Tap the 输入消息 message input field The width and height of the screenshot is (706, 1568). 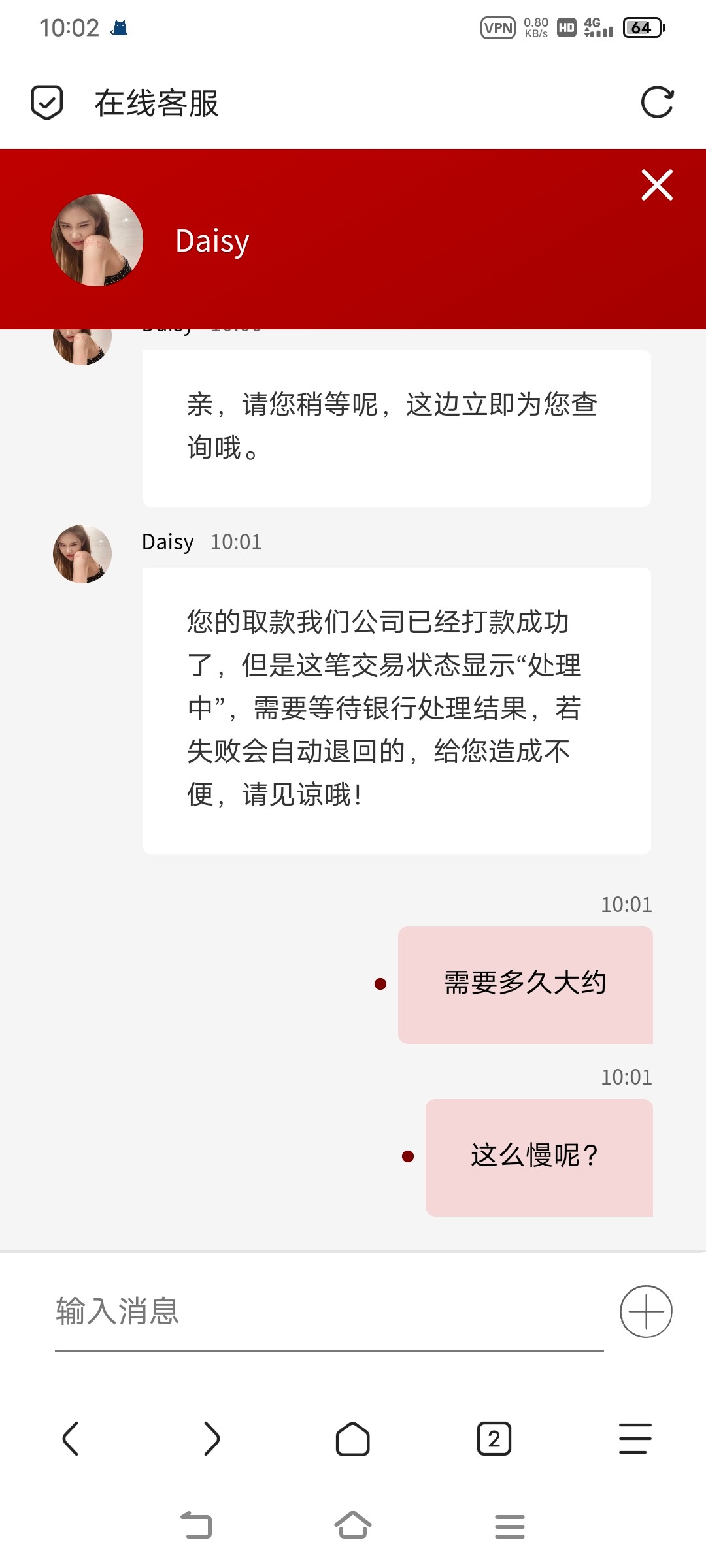click(261, 1311)
